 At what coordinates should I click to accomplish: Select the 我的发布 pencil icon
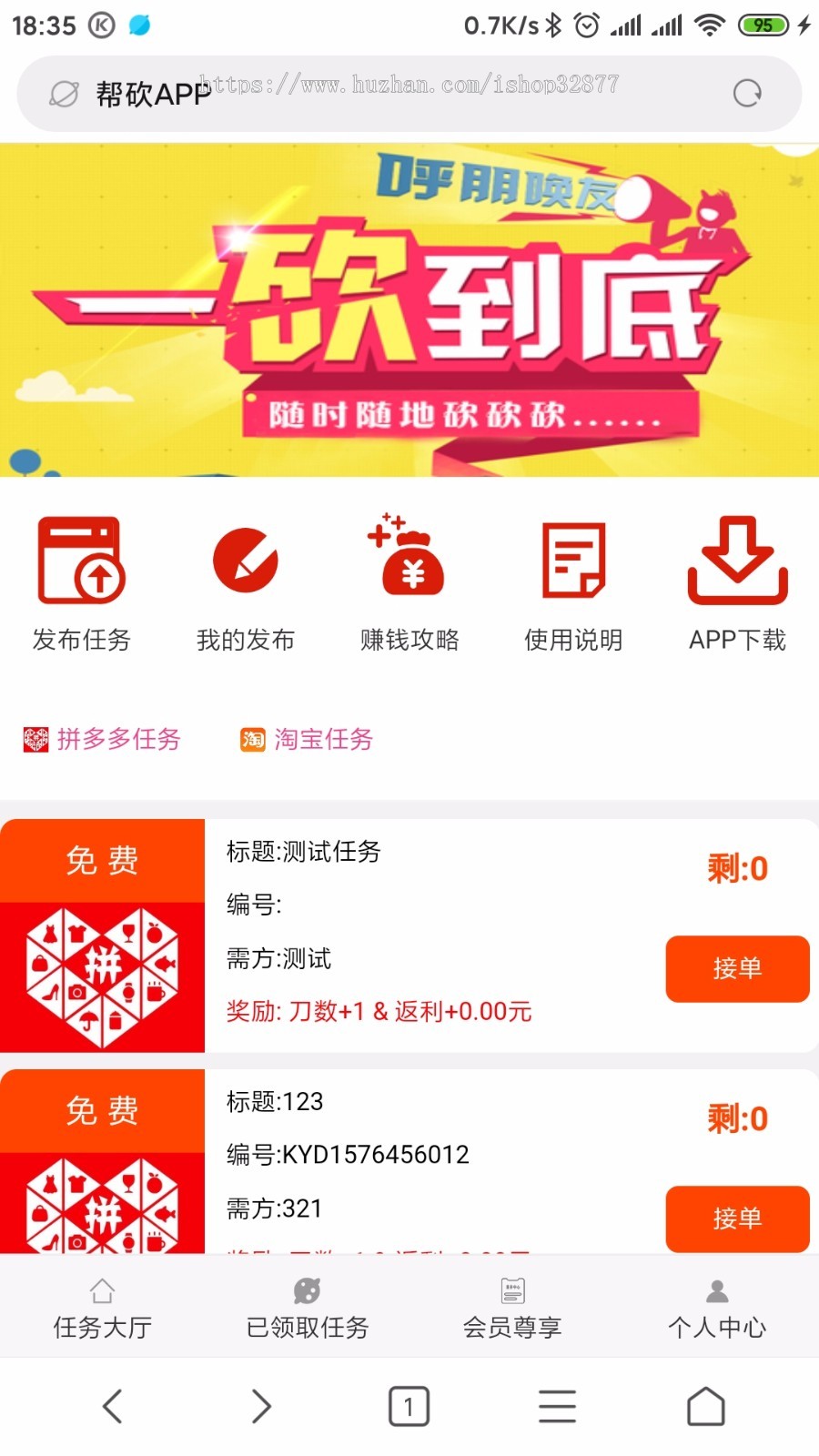244,560
